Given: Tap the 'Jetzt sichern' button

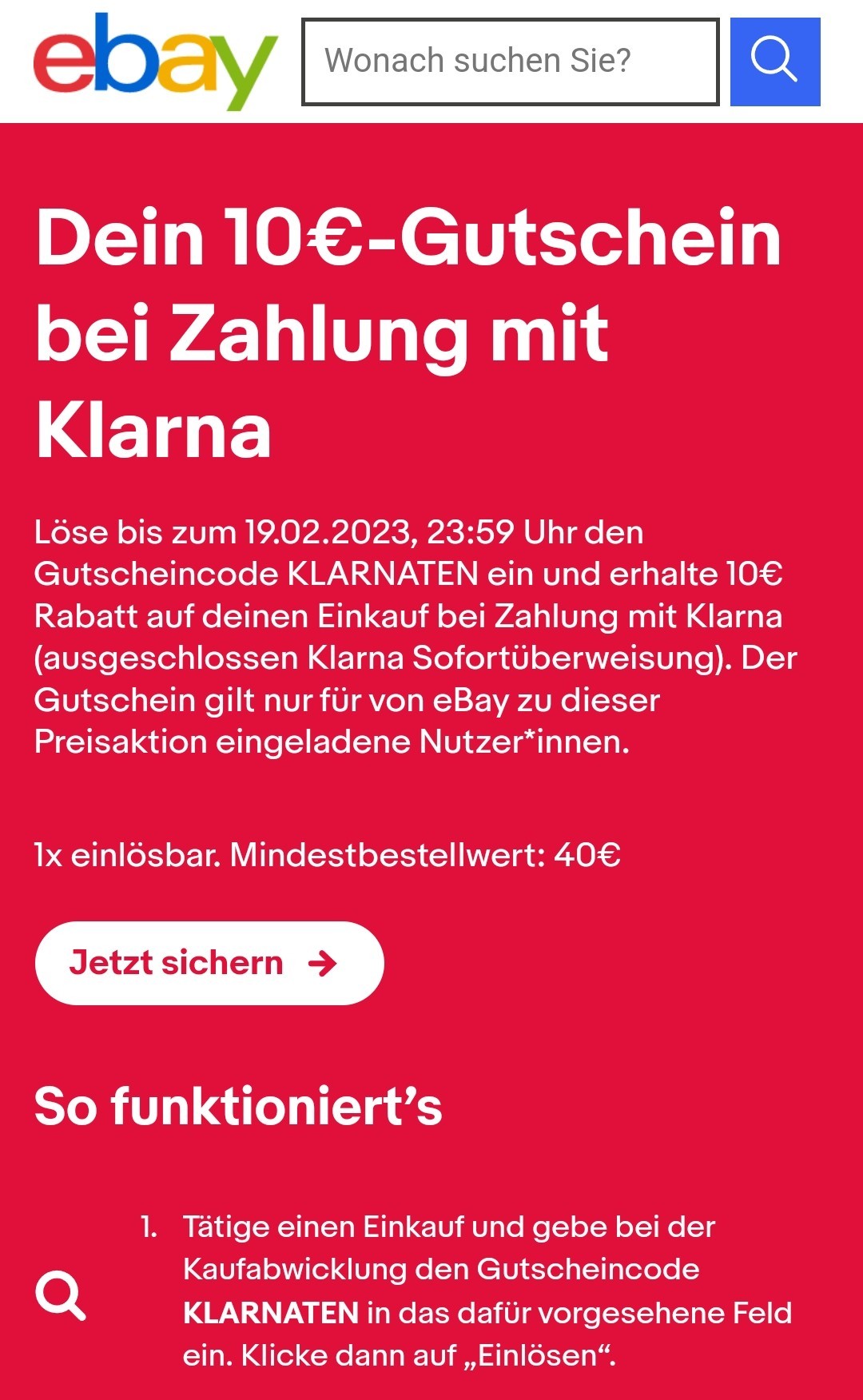Looking at the screenshot, I should tap(209, 963).
